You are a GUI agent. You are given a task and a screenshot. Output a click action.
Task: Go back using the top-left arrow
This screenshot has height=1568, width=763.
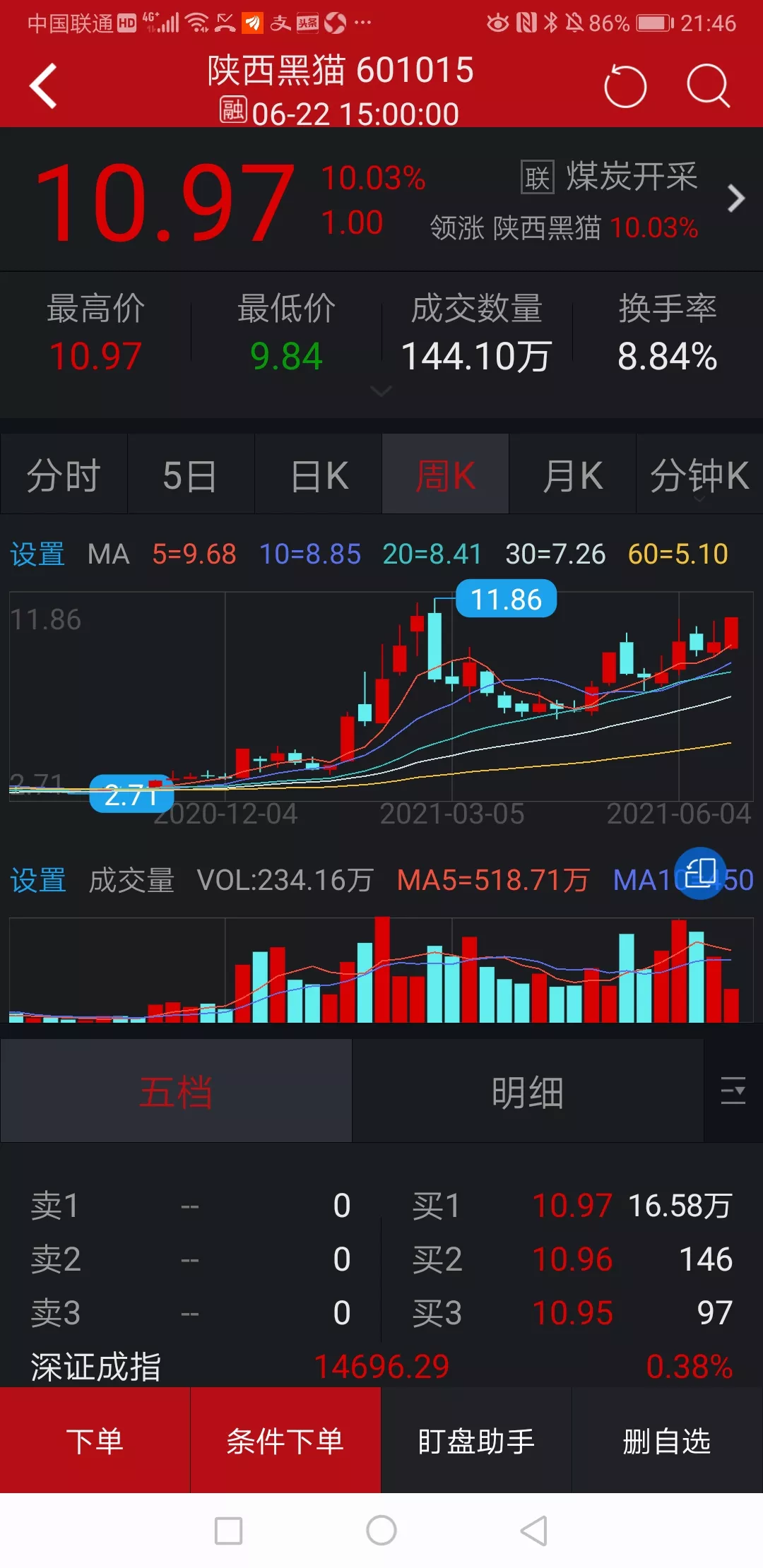44,86
